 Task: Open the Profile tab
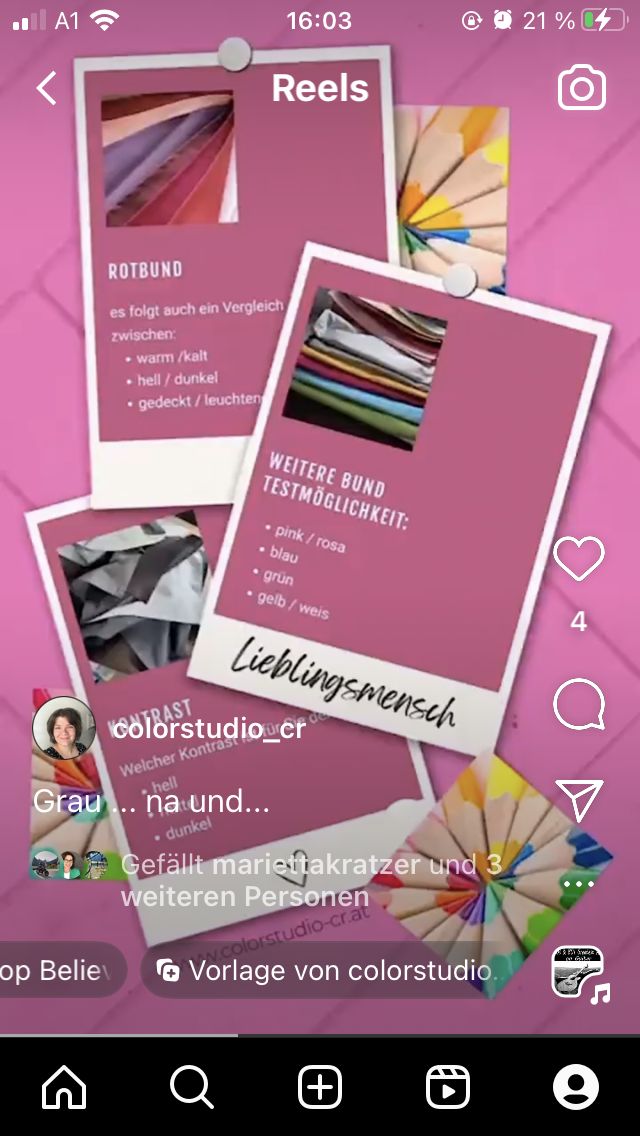tap(575, 1087)
